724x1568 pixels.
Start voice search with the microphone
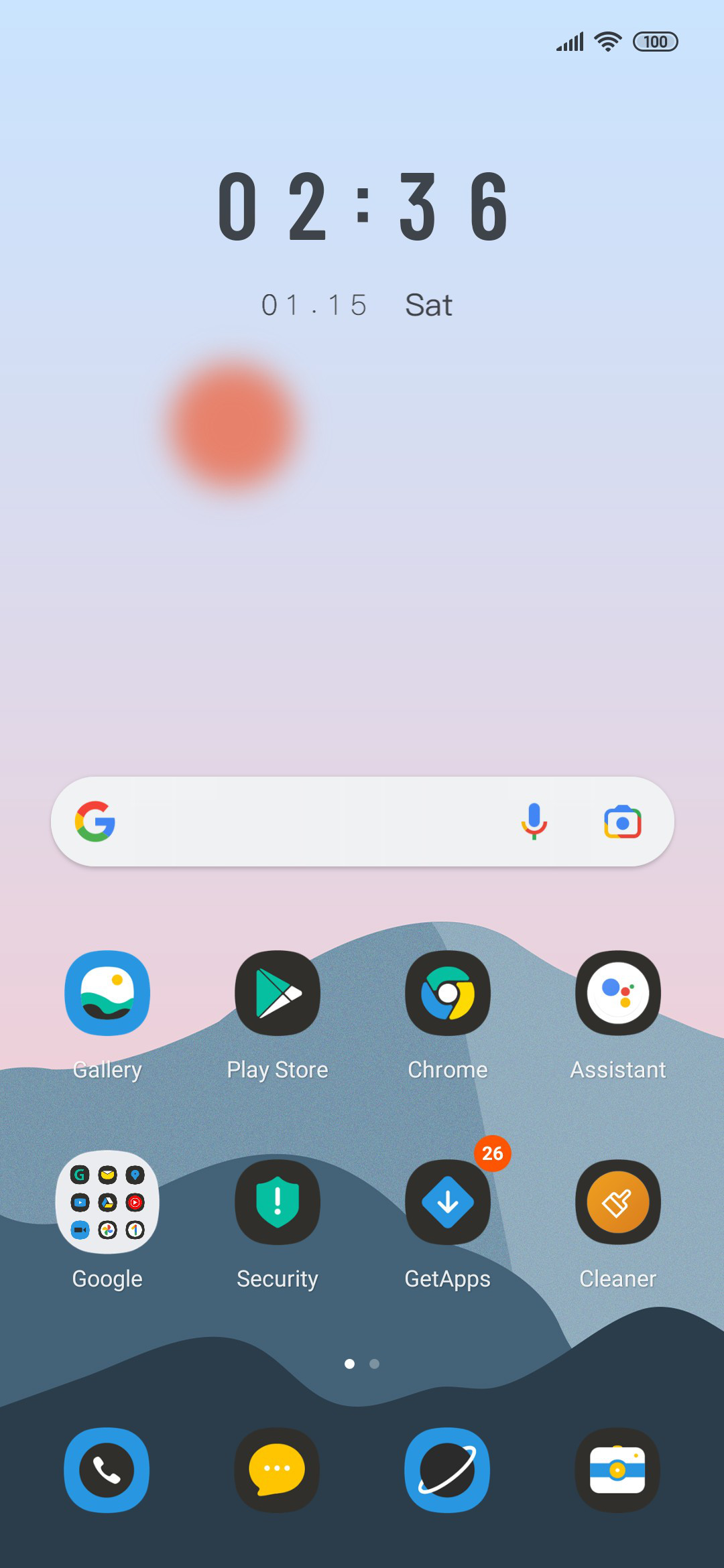(534, 822)
